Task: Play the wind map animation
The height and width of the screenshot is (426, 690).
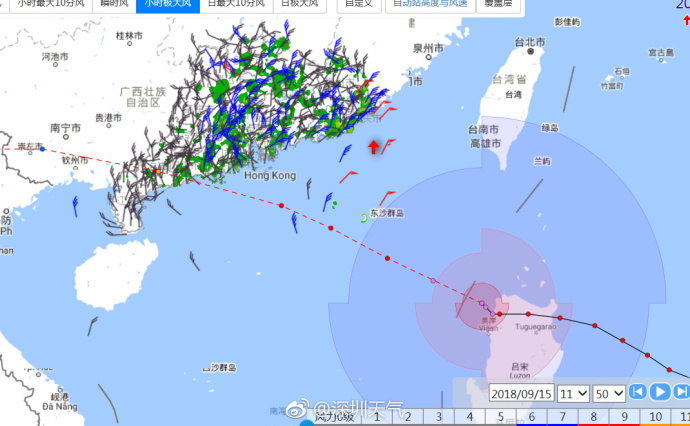Action: coord(661,392)
